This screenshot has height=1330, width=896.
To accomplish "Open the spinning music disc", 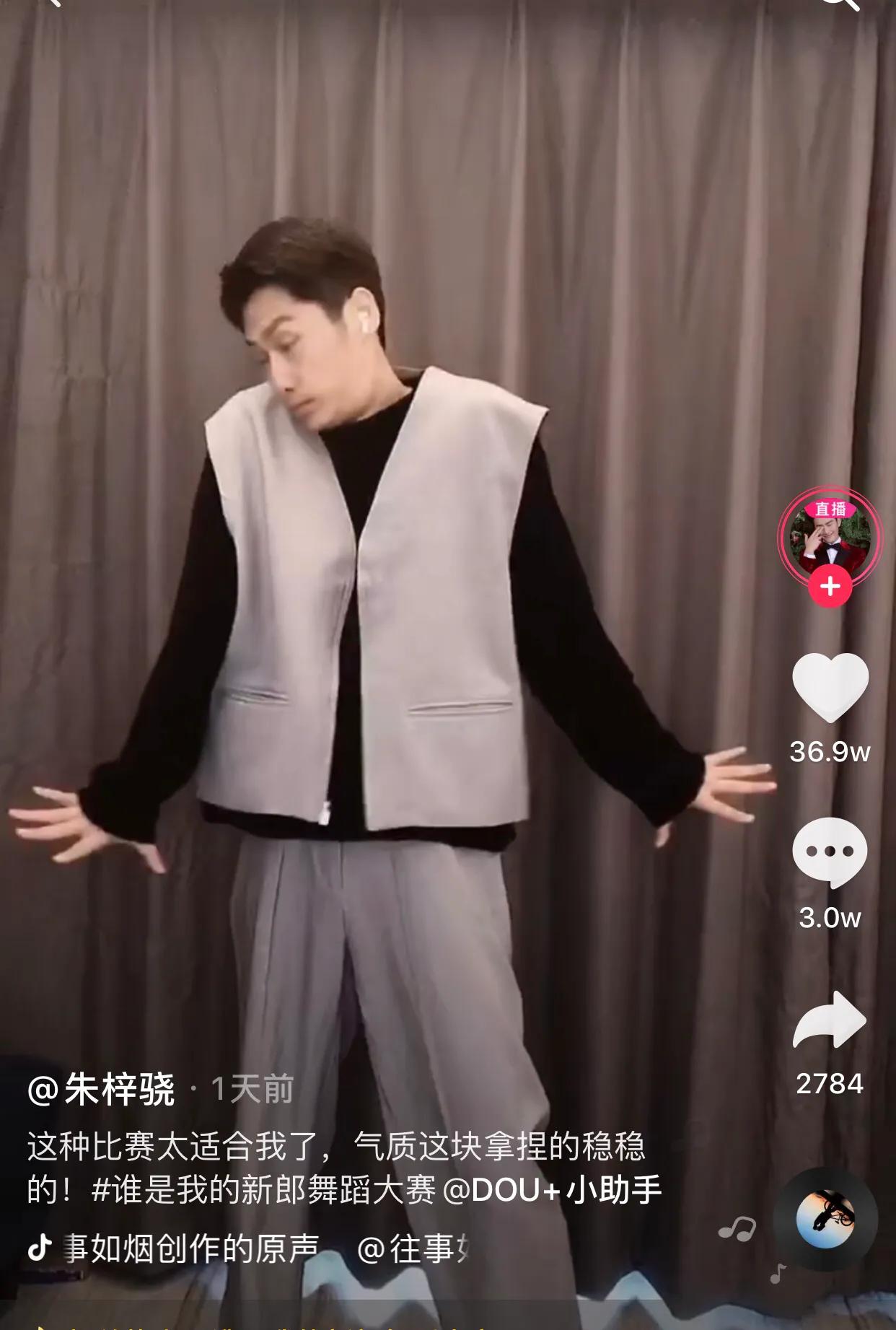I will click(825, 1219).
